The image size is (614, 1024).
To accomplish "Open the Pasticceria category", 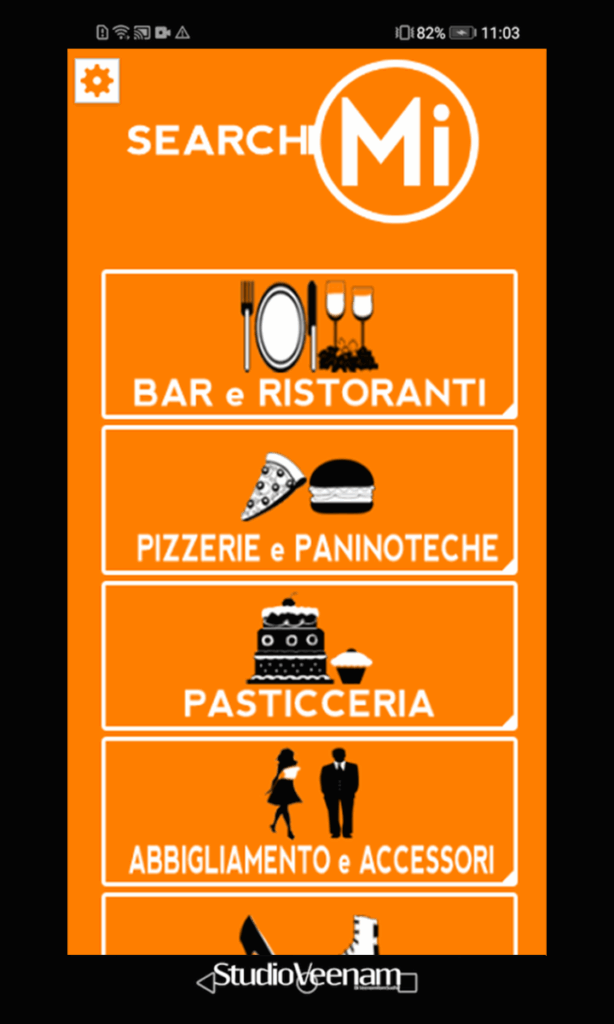I will coord(309,656).
